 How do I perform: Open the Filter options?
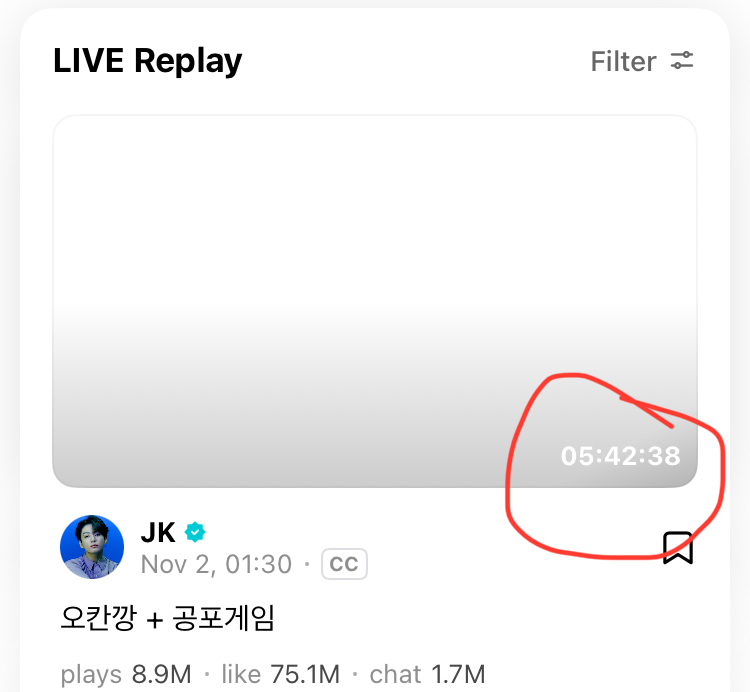click(642, 61)
